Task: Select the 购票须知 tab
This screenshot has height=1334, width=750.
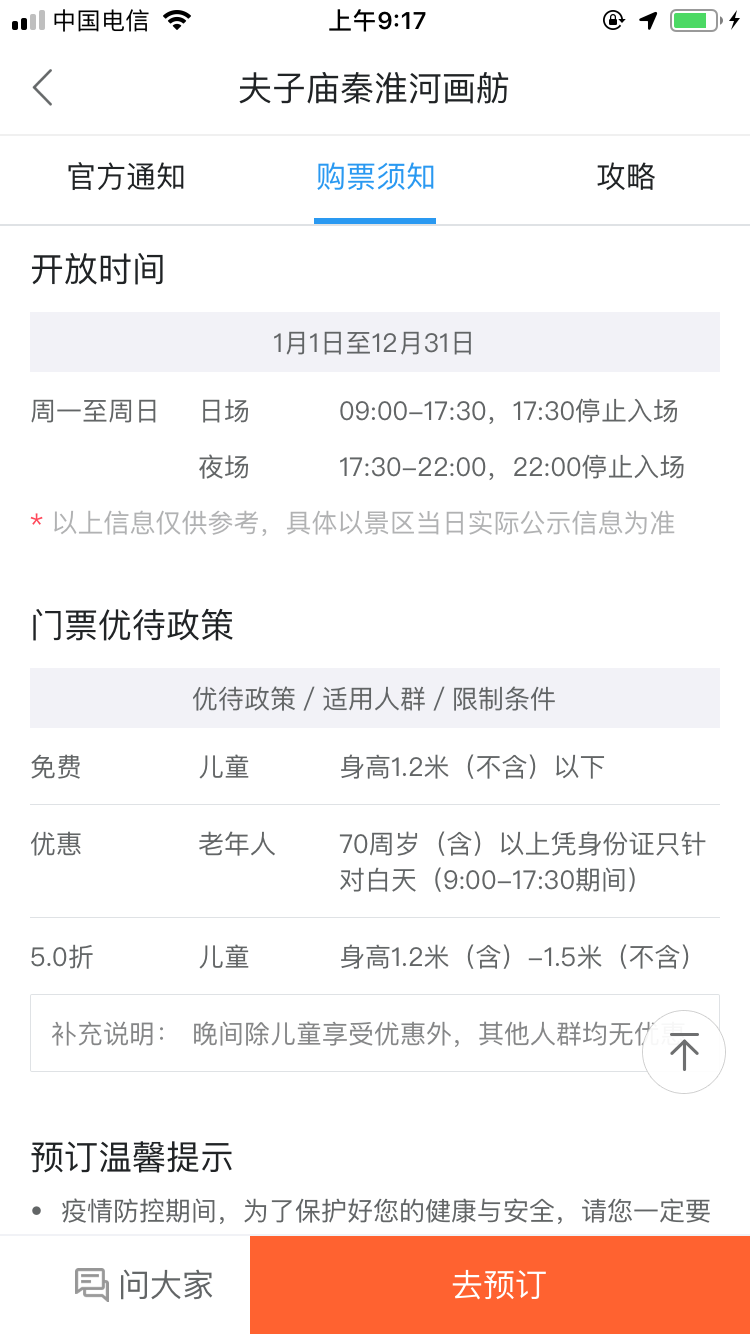Action: coord(375,177)
